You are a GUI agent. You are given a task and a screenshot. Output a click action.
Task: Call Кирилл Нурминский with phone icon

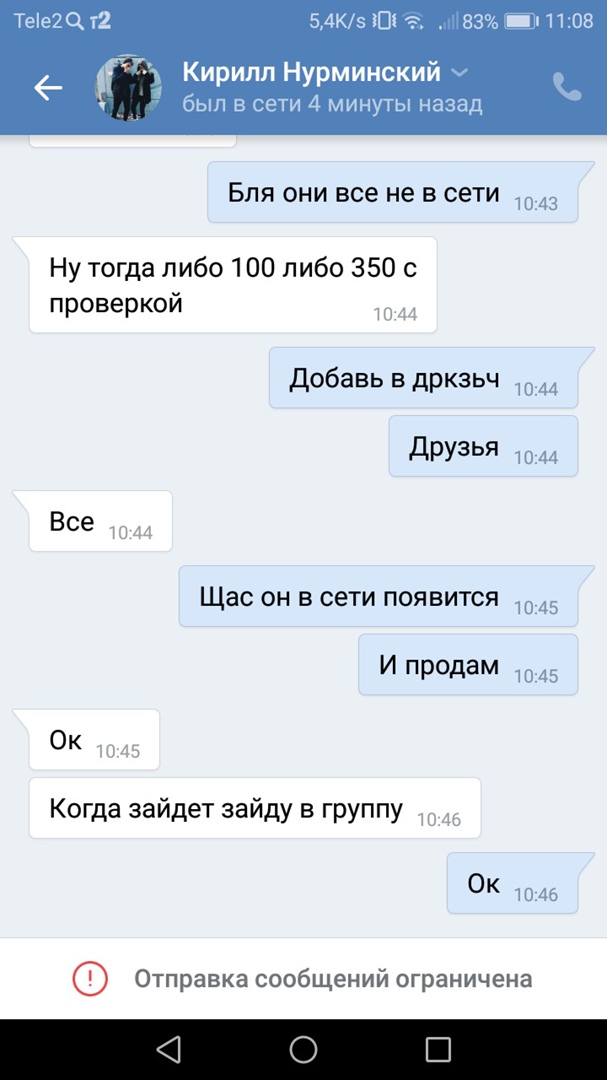566,88
